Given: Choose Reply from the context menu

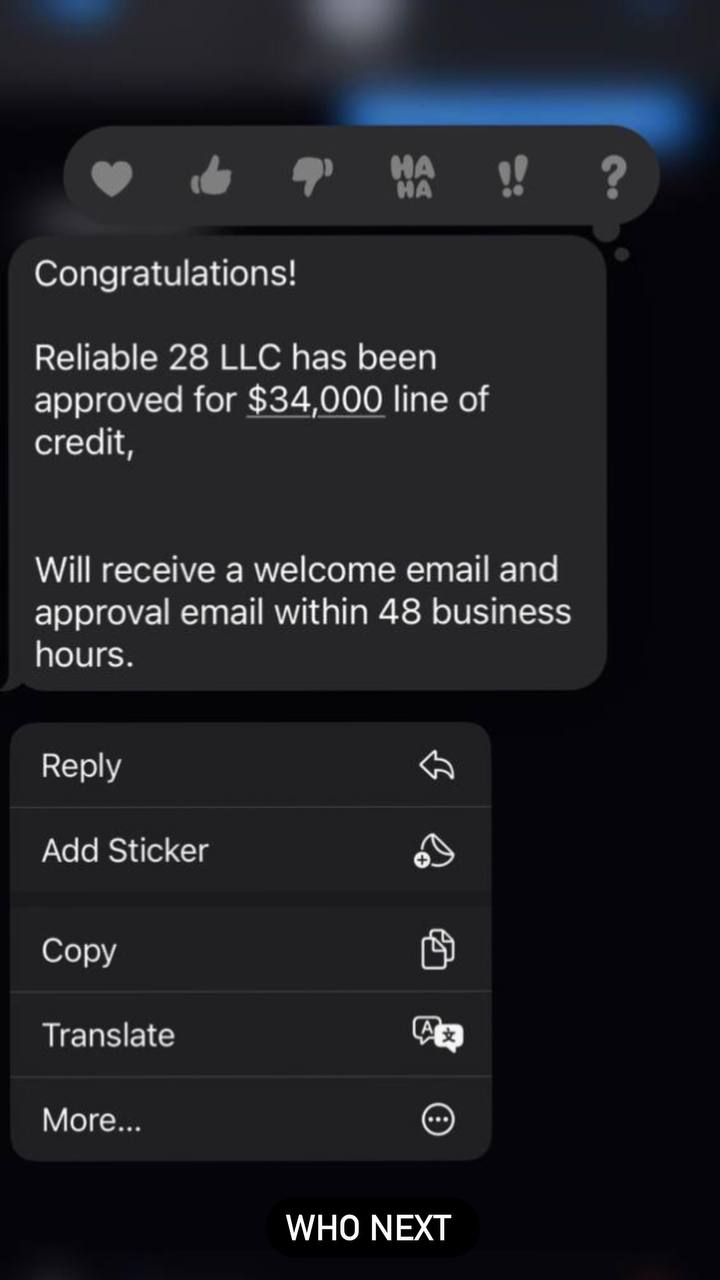Looking at the screenshot, I should [x=81, y=766].
